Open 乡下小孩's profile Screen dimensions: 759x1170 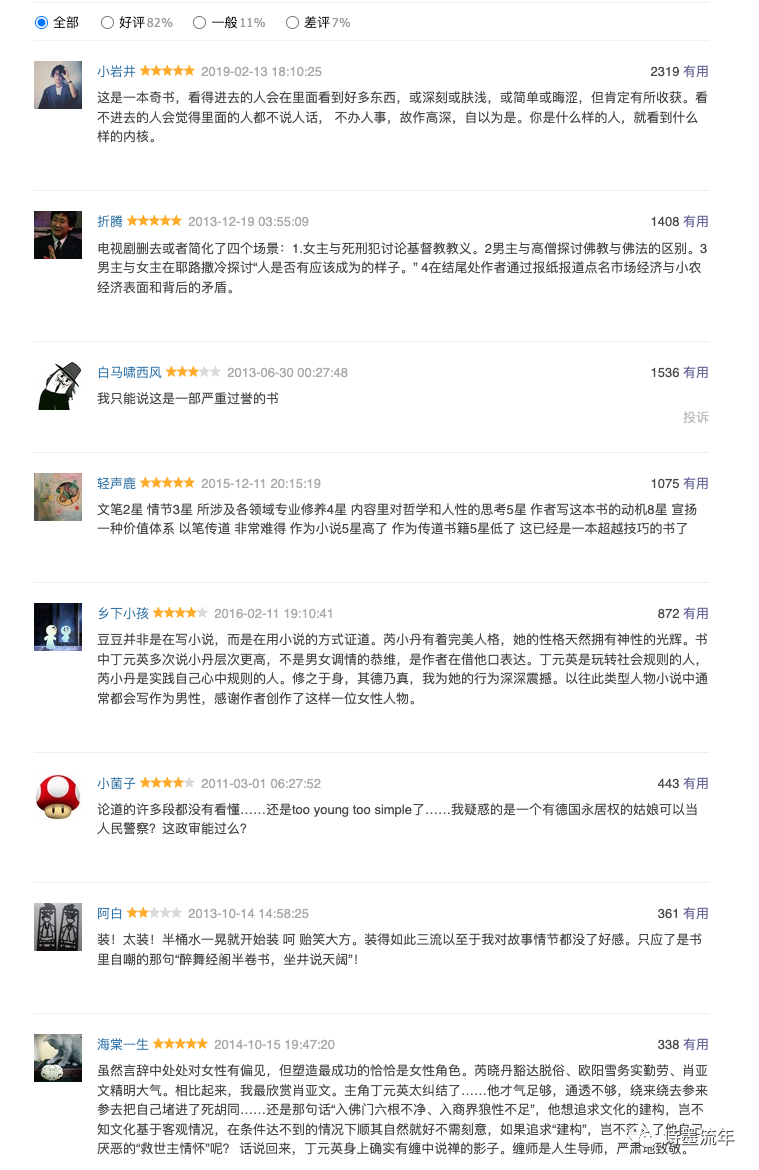[123, 614]
